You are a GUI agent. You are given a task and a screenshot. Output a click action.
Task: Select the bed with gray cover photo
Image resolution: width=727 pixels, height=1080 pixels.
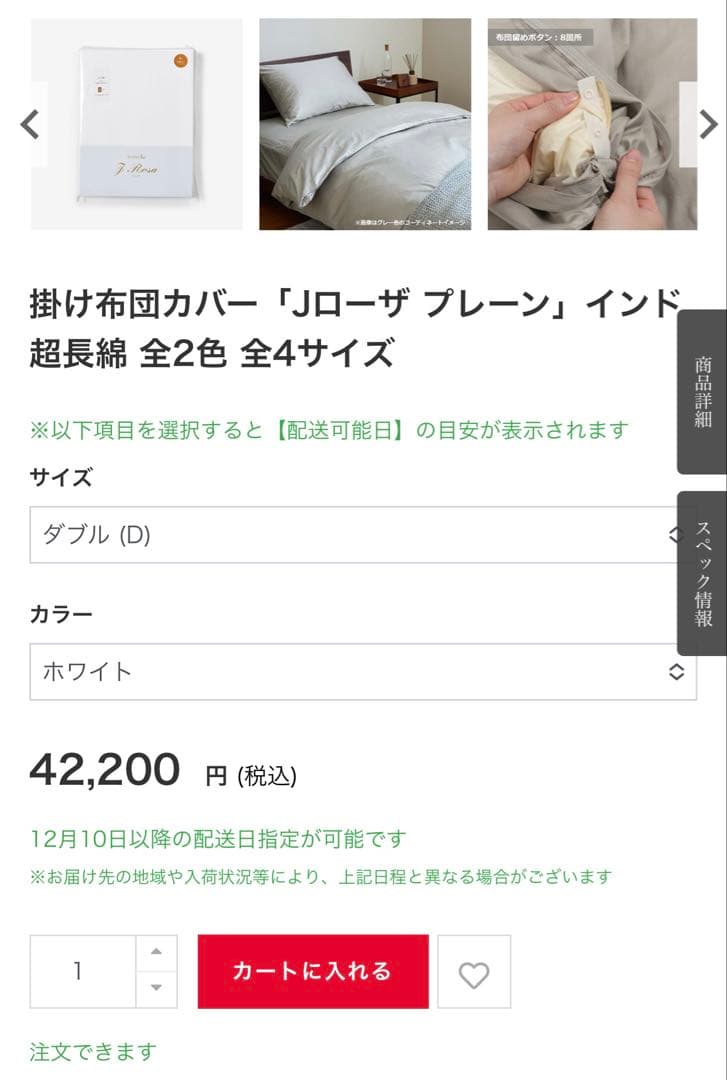363,125
